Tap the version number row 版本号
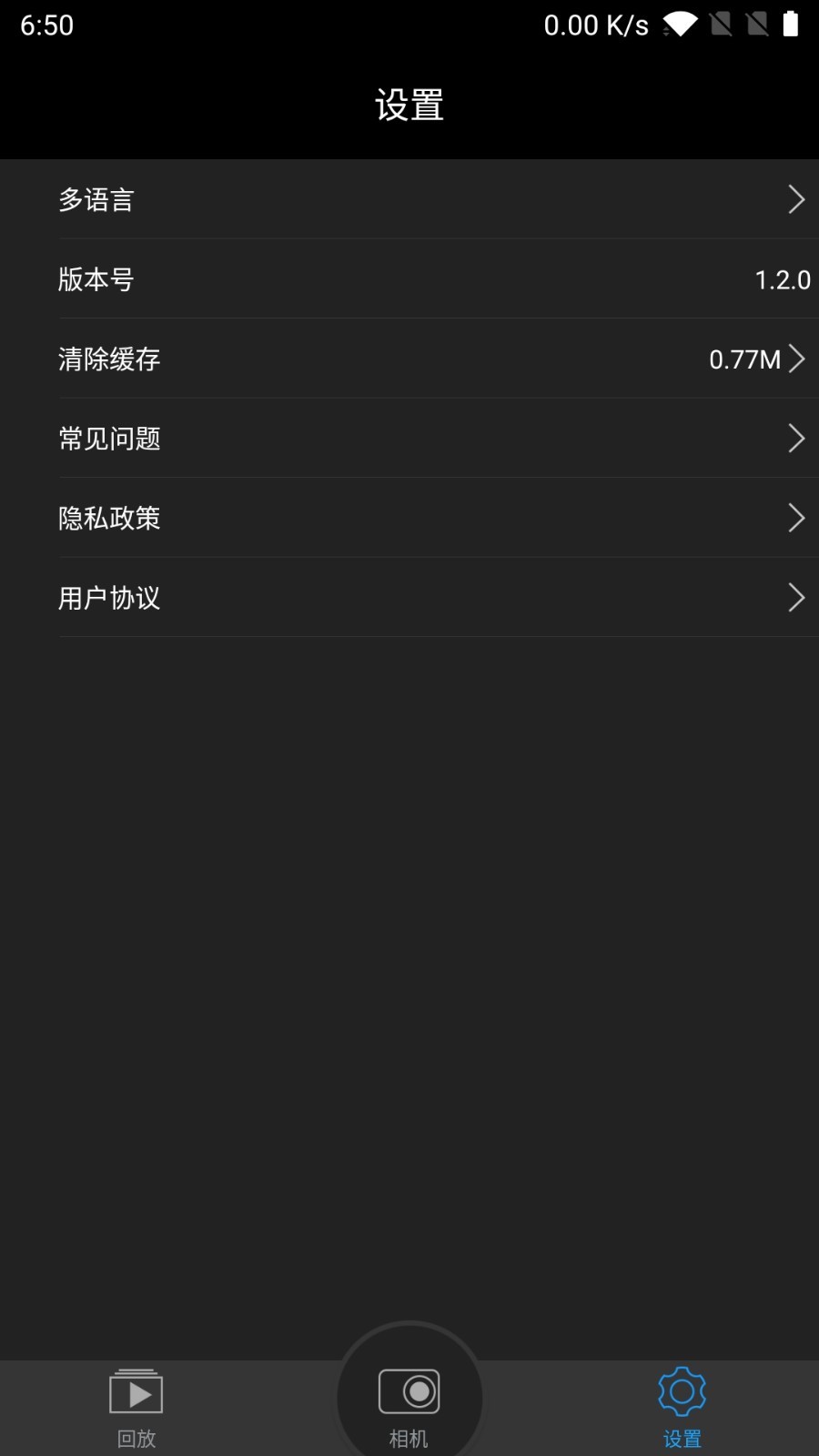This screenshot has width=819, height=1456. point(409,279)
